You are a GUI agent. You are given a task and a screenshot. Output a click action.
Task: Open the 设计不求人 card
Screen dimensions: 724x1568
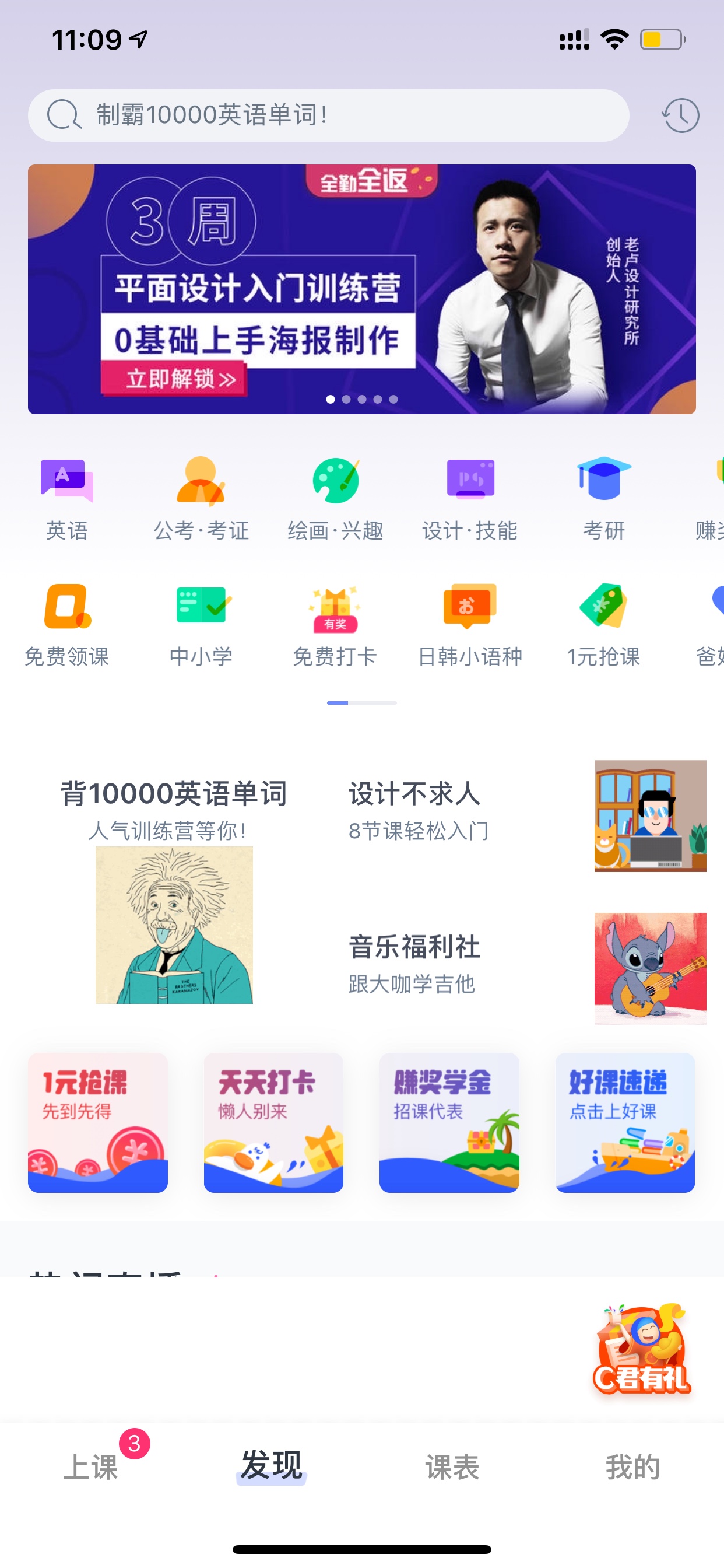pyautogui.click(x=527, y=815)
